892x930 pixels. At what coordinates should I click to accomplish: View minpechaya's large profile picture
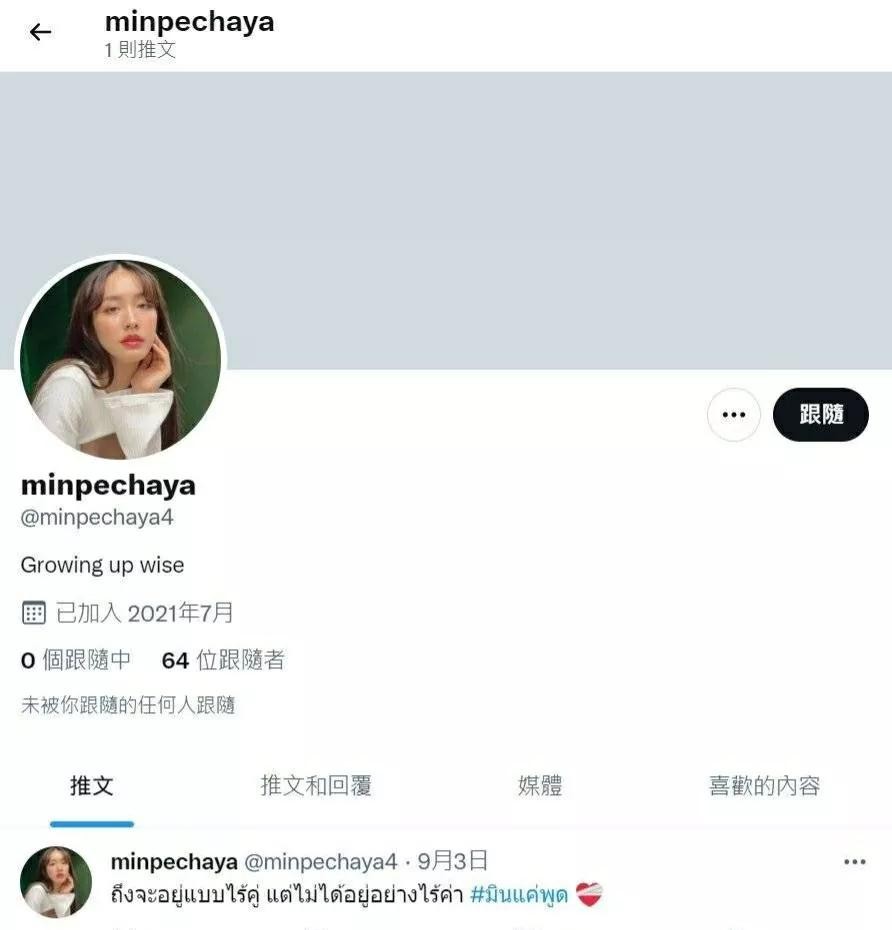click(121, 360)
